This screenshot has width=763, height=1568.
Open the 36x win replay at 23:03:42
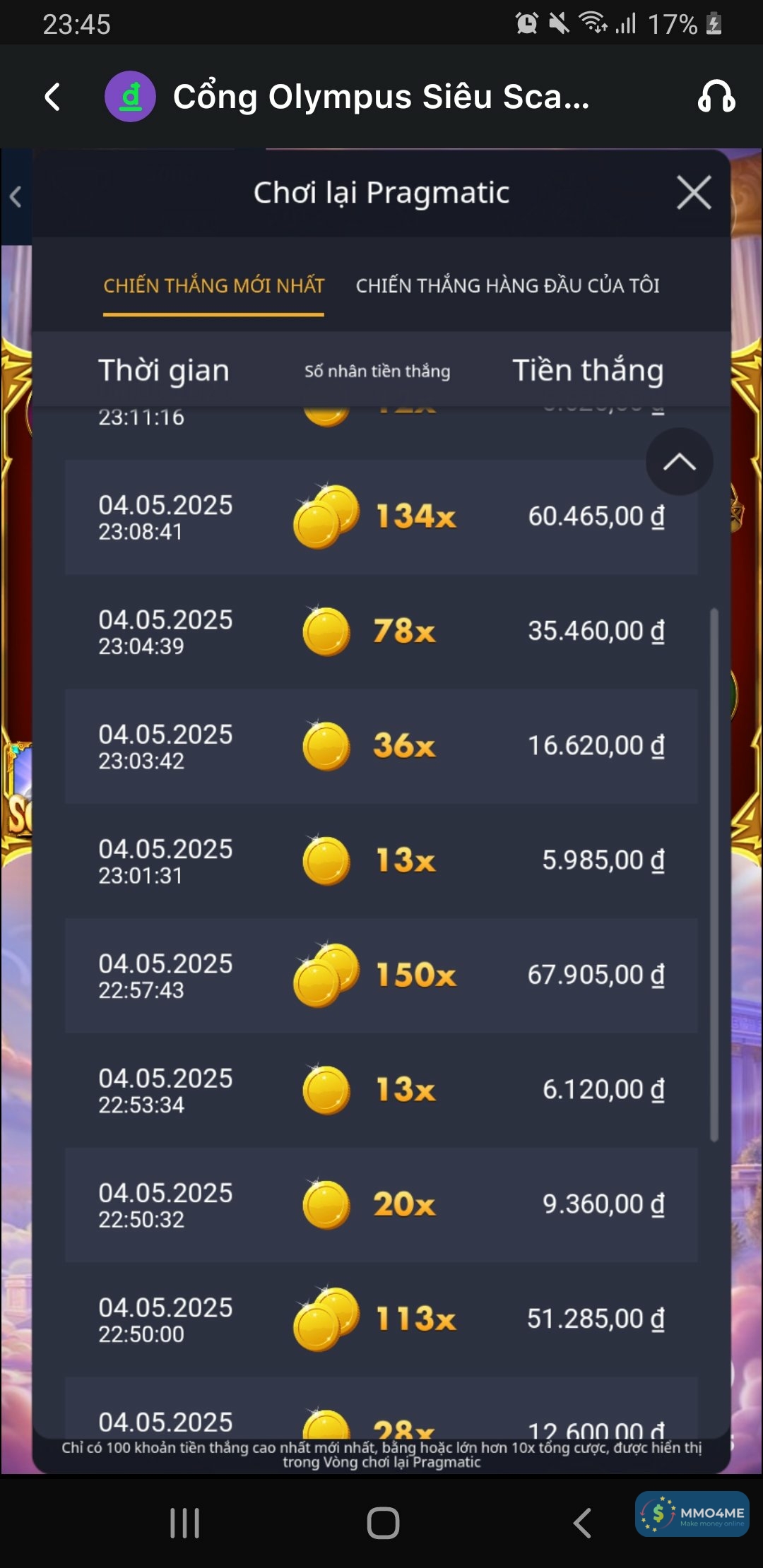tap(381, 747)
